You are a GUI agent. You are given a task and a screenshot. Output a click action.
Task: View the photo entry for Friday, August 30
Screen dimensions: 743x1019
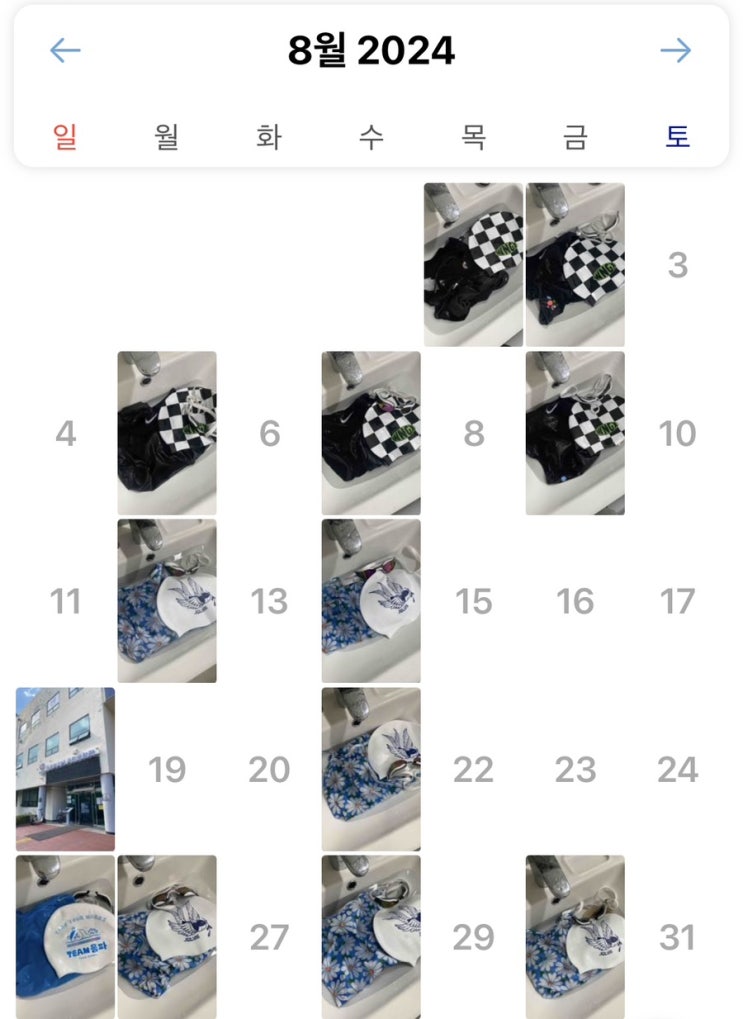click(575, 936)
